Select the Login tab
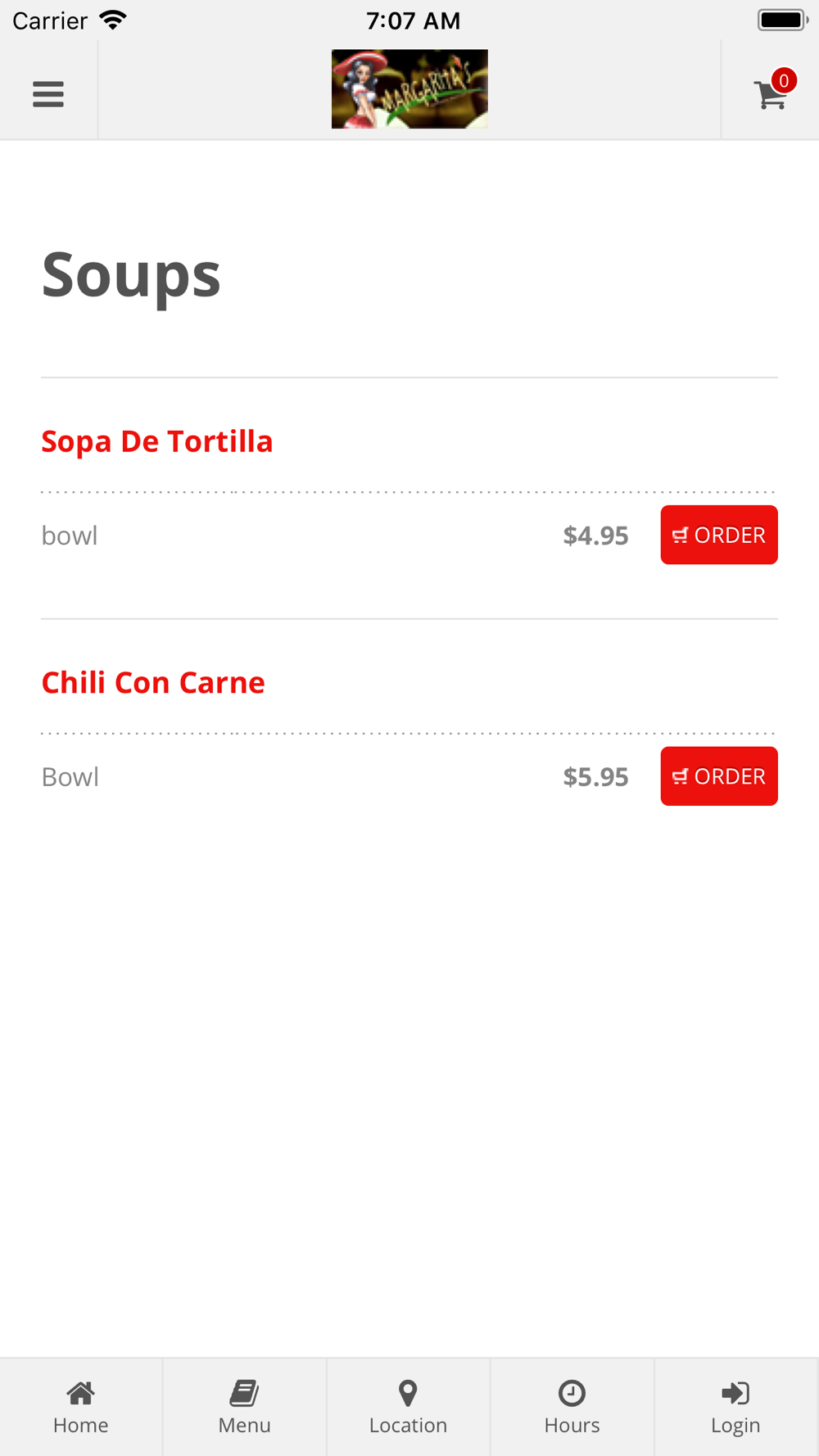 [x=736, y=1408]
